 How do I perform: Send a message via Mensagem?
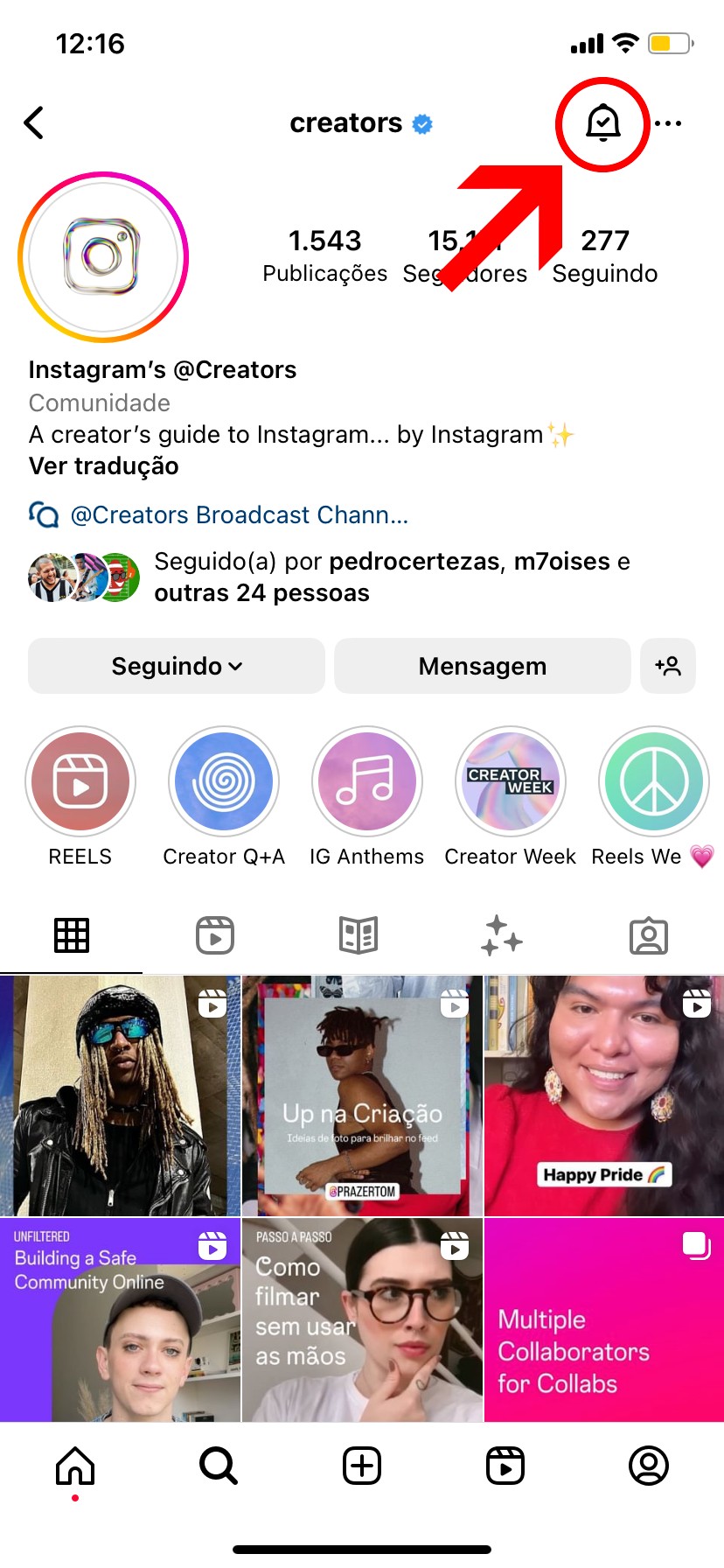[482, 666]
